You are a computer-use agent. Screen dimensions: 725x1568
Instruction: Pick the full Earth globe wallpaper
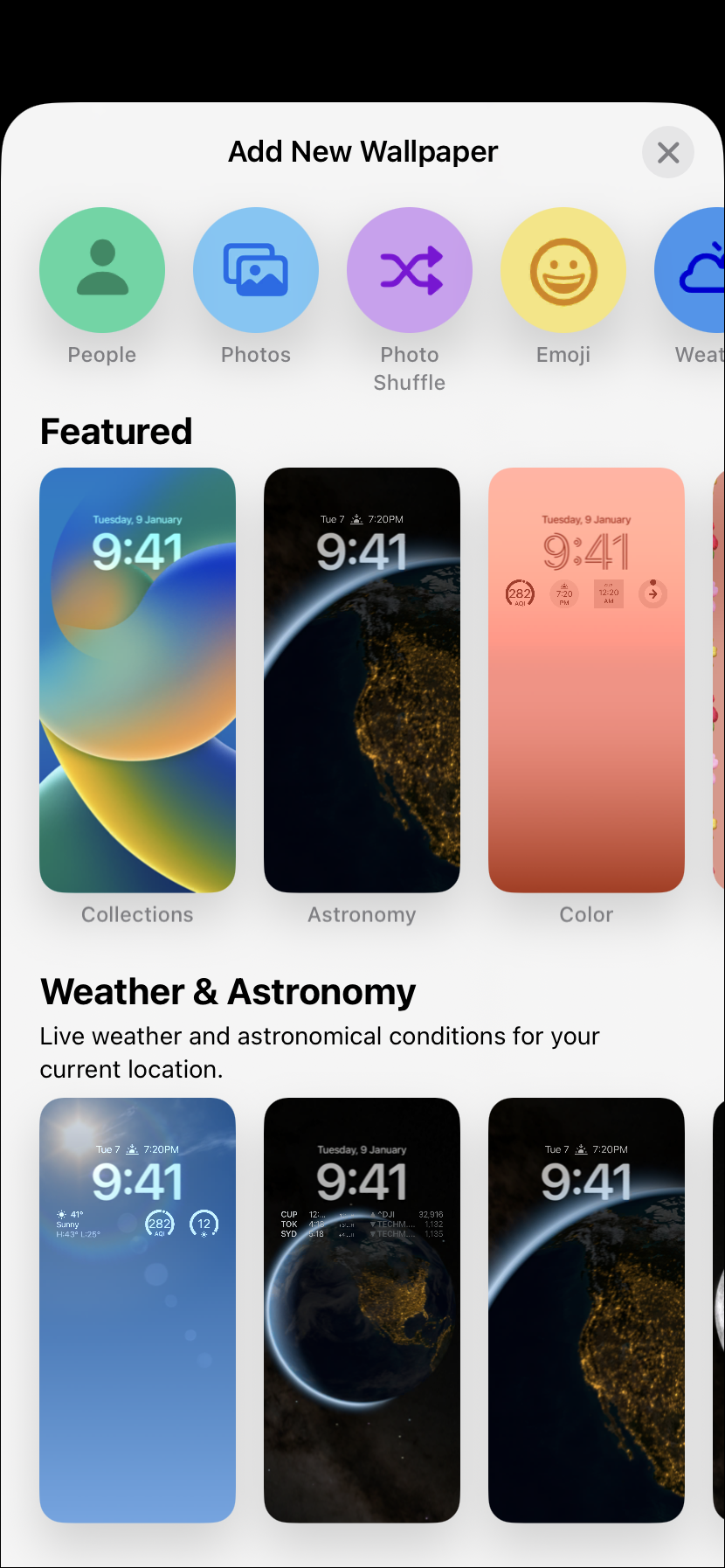[362, 1309]
